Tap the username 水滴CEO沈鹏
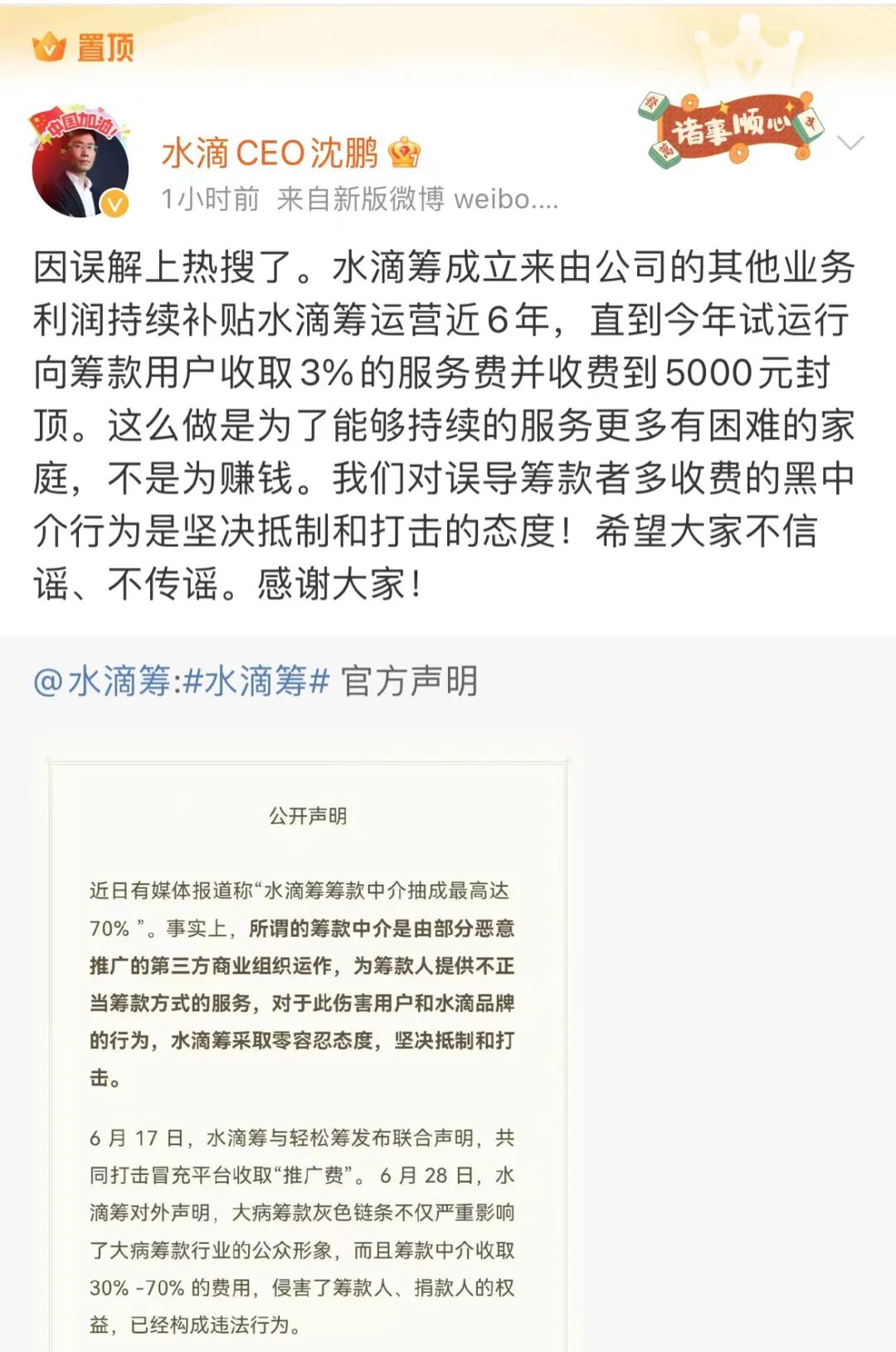Image resolution: width=896 pixels, height=1352 pixels. point(270,154)
